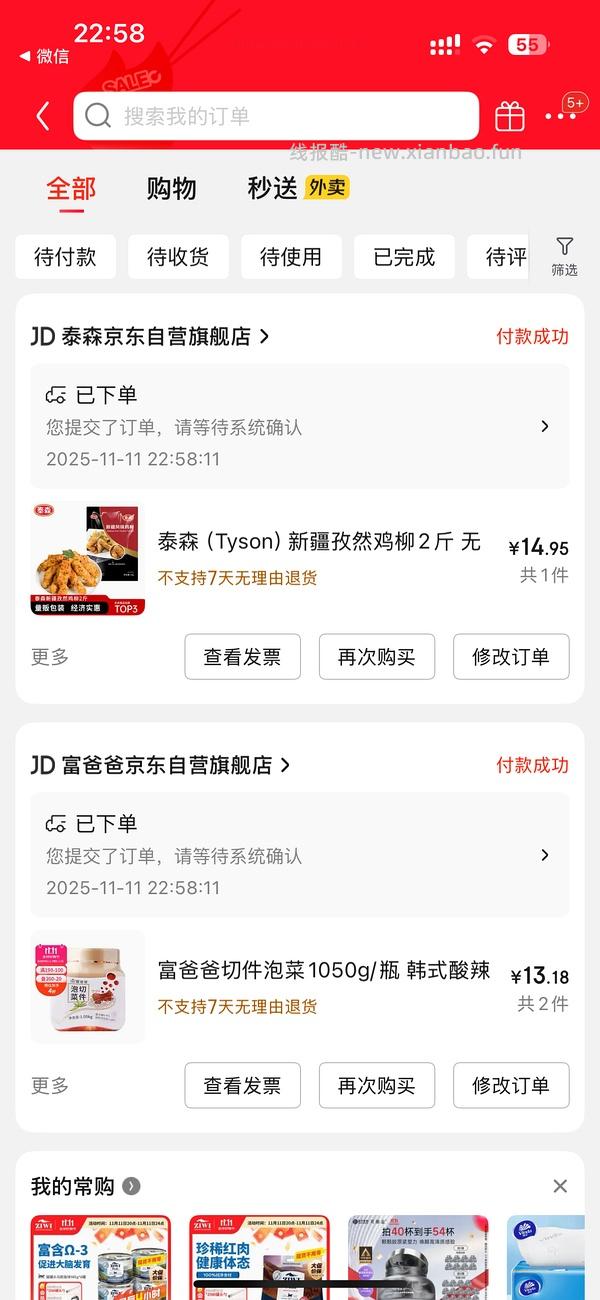Image resolution: width=600 pixels, height=1300 pixels.
Task: Select the 待使用 filter chip
Action: coord(291,257)
